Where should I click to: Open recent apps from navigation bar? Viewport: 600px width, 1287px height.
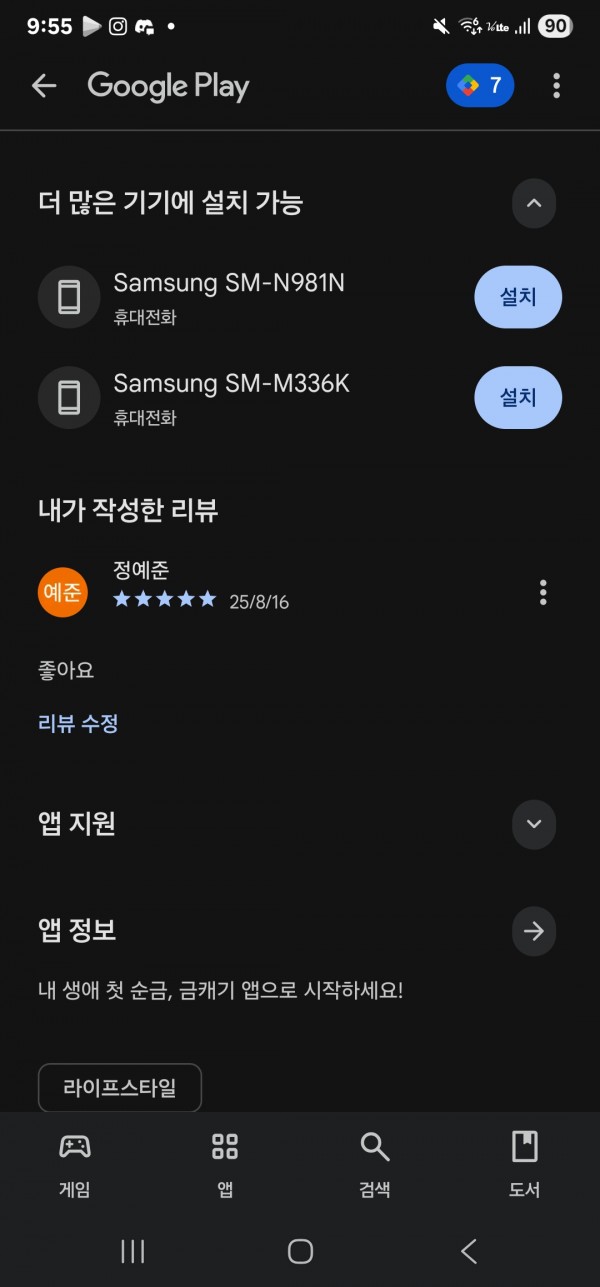tap(133, 1250)
